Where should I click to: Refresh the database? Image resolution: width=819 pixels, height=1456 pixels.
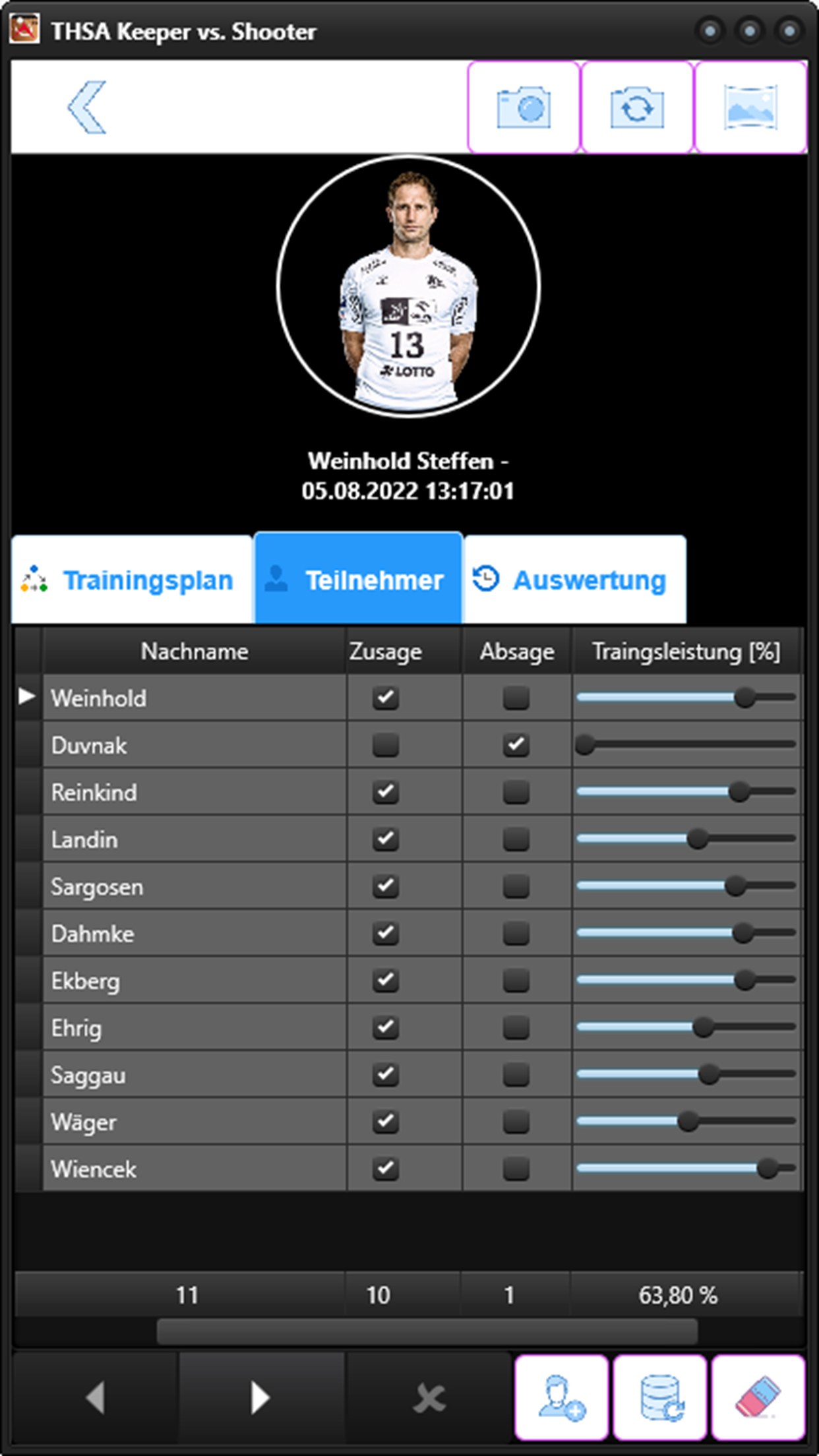(x=661, y=1397)
